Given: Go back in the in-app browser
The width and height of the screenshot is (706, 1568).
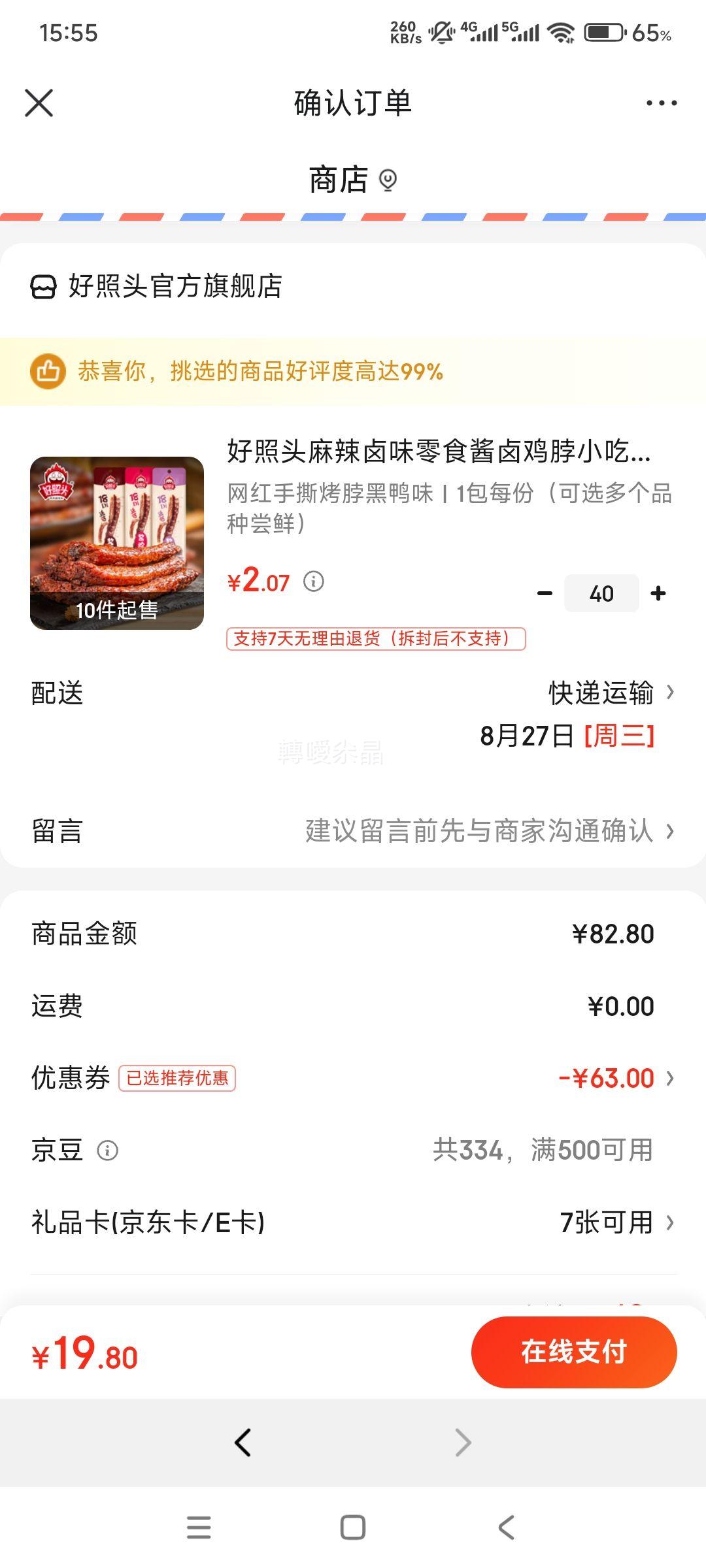Looking at the screenshot, I should [x=243, y=1443].
